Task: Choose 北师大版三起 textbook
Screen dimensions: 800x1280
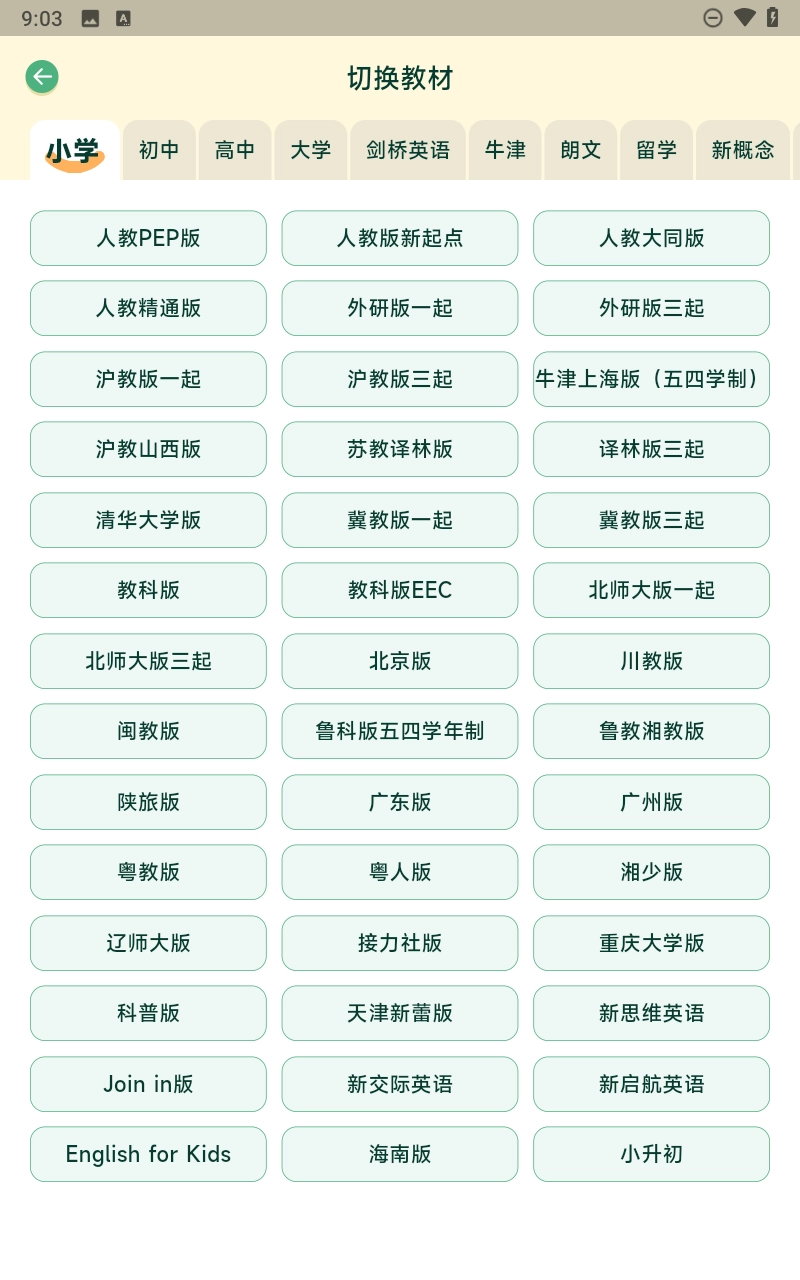Action: [x=148, y=661]
